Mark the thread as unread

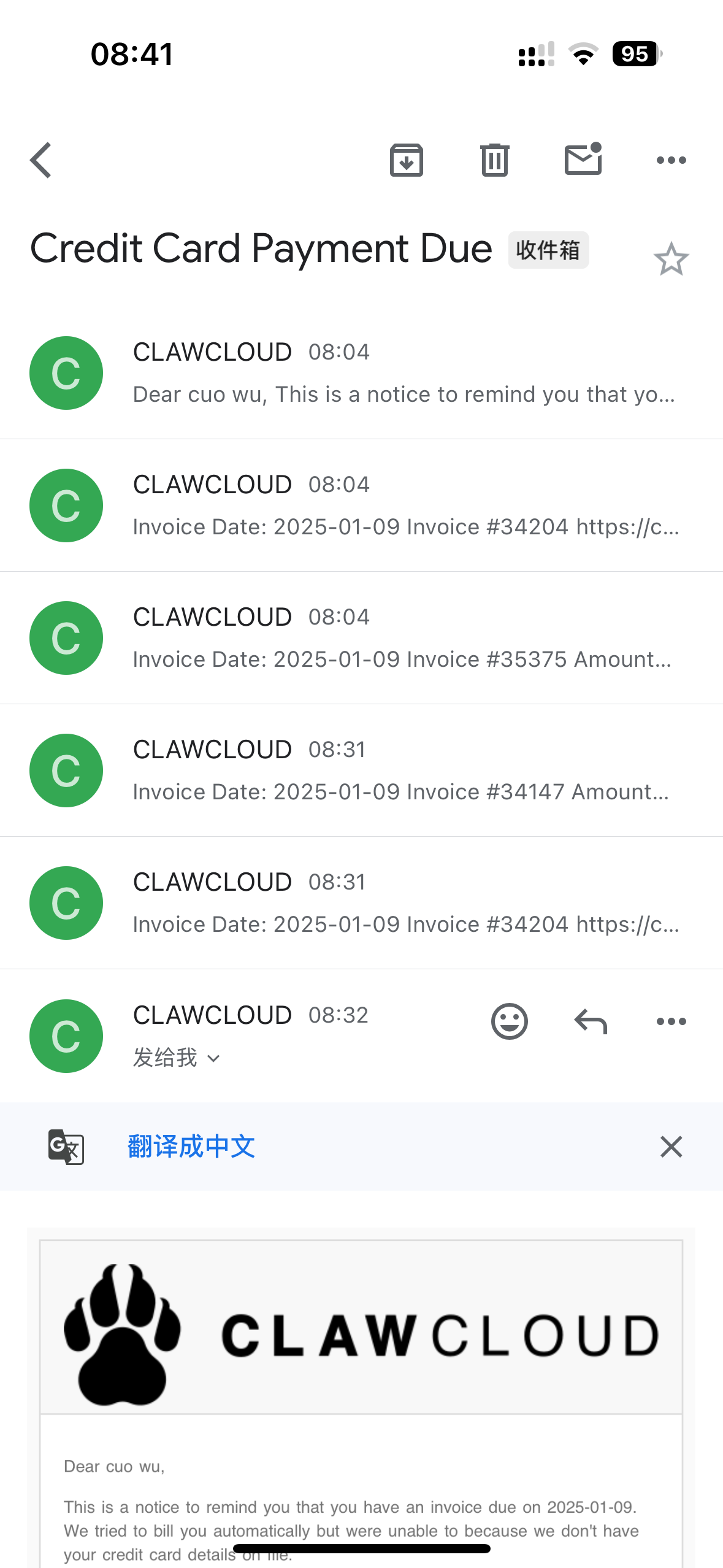(x=583, y=160)
